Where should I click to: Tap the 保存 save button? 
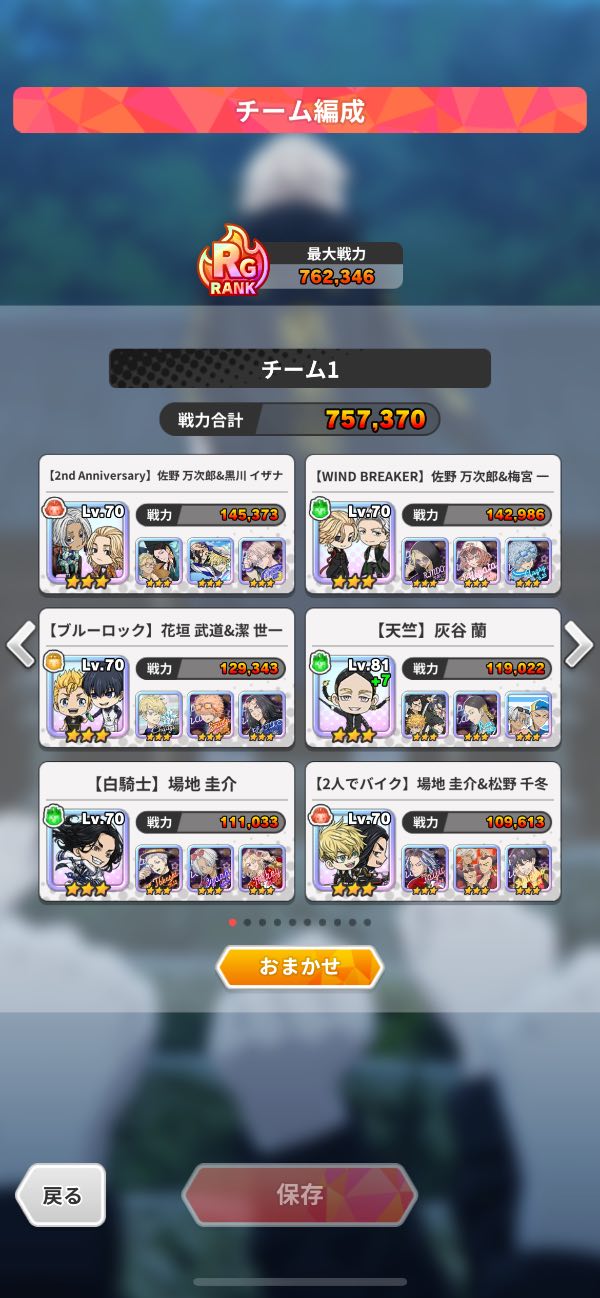300,1194
